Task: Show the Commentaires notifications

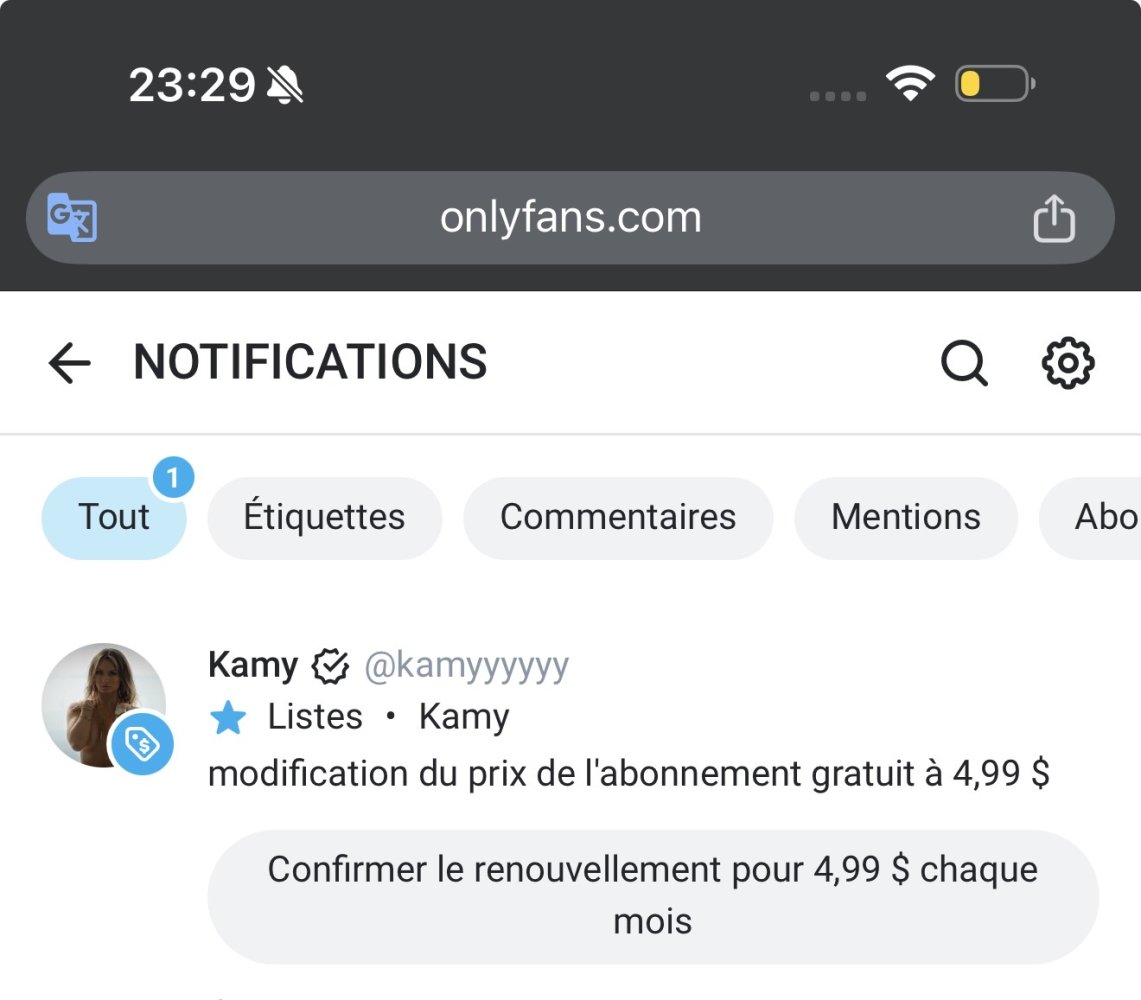Action: tap(618, 517)
